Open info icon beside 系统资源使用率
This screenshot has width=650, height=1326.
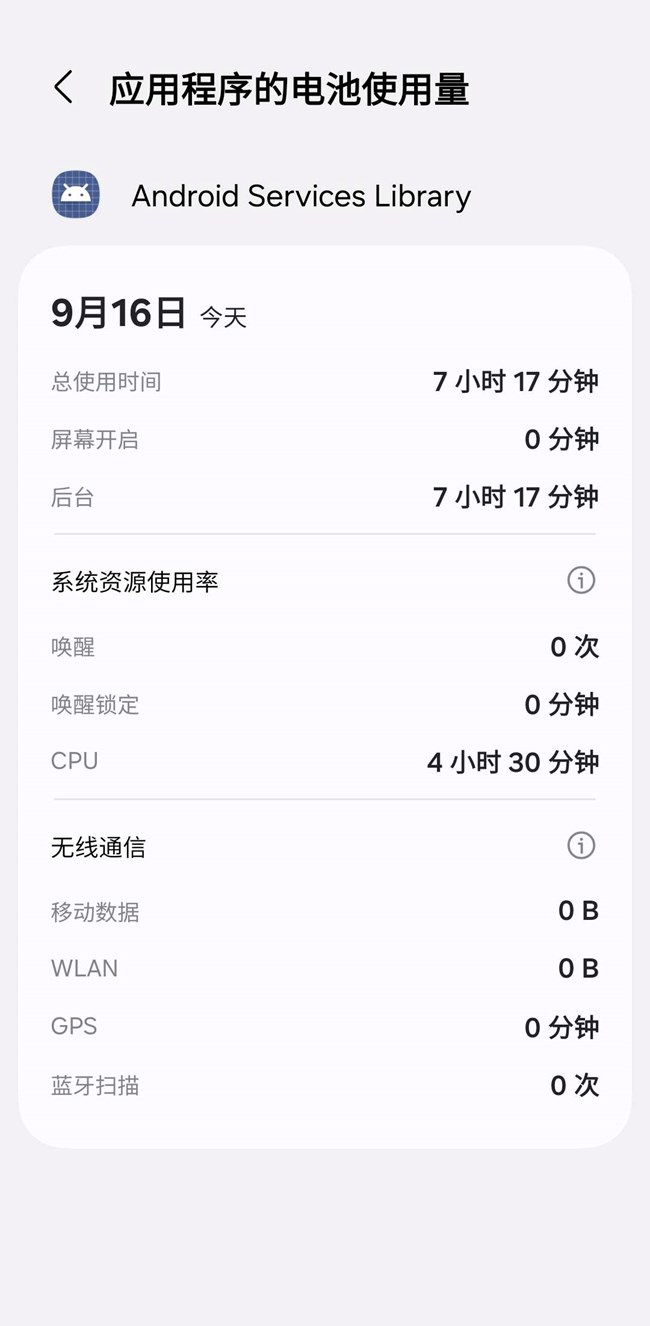pyautogui.click(x=581, y=580)
